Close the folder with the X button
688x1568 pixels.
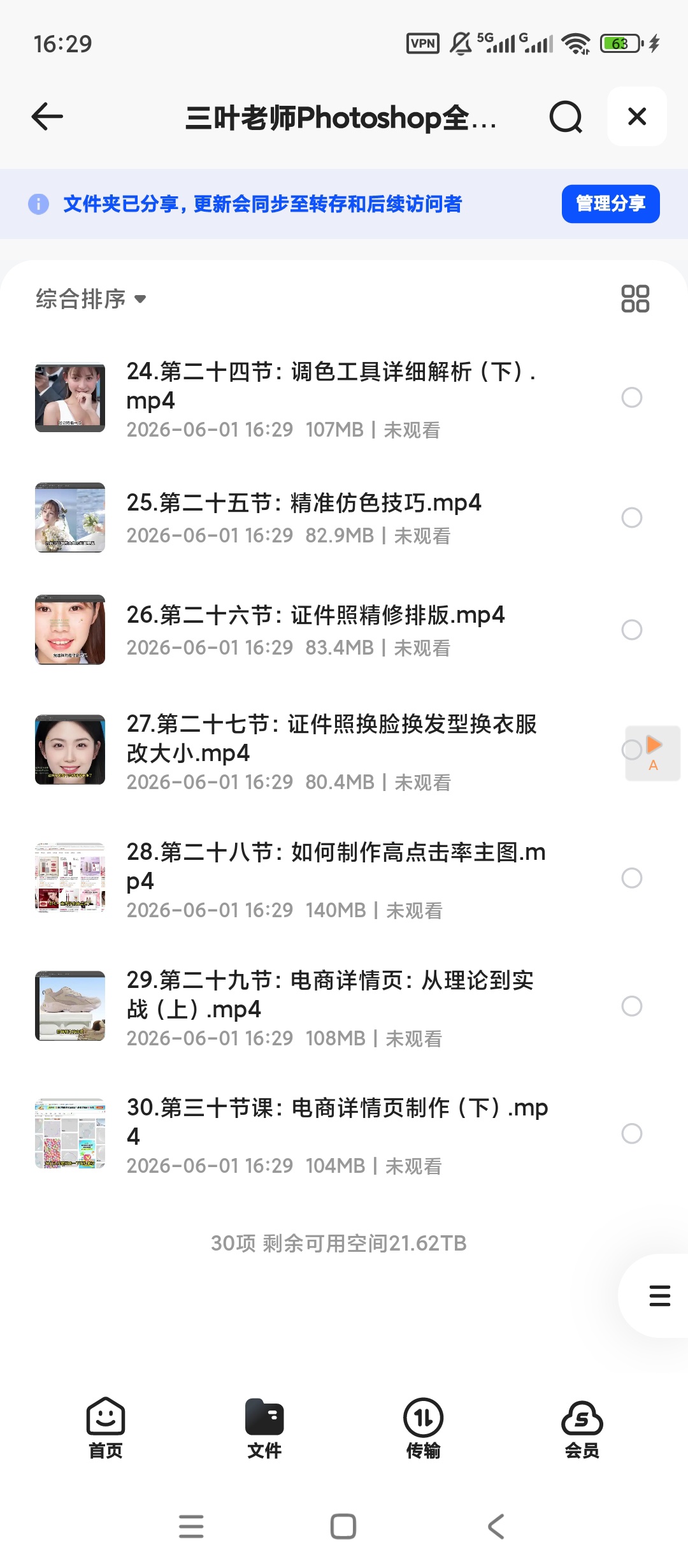(x=637, y=117)
